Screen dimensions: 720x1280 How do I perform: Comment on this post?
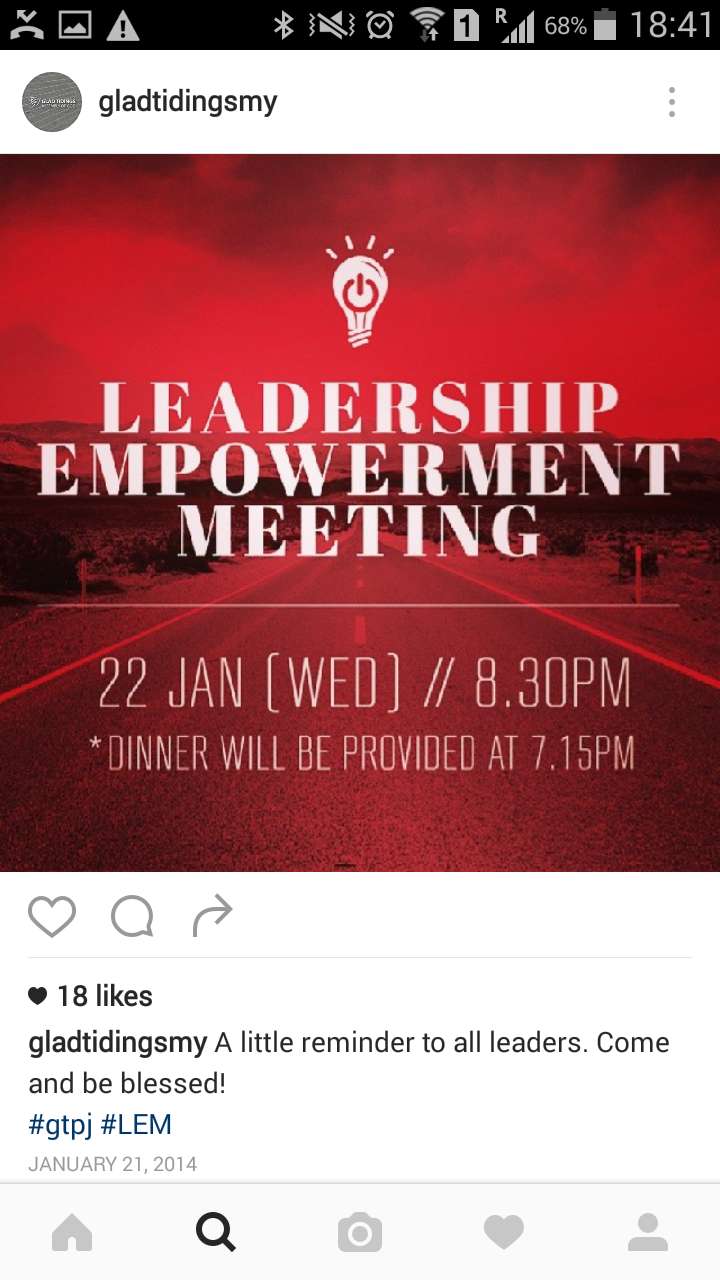coord(132,916)
